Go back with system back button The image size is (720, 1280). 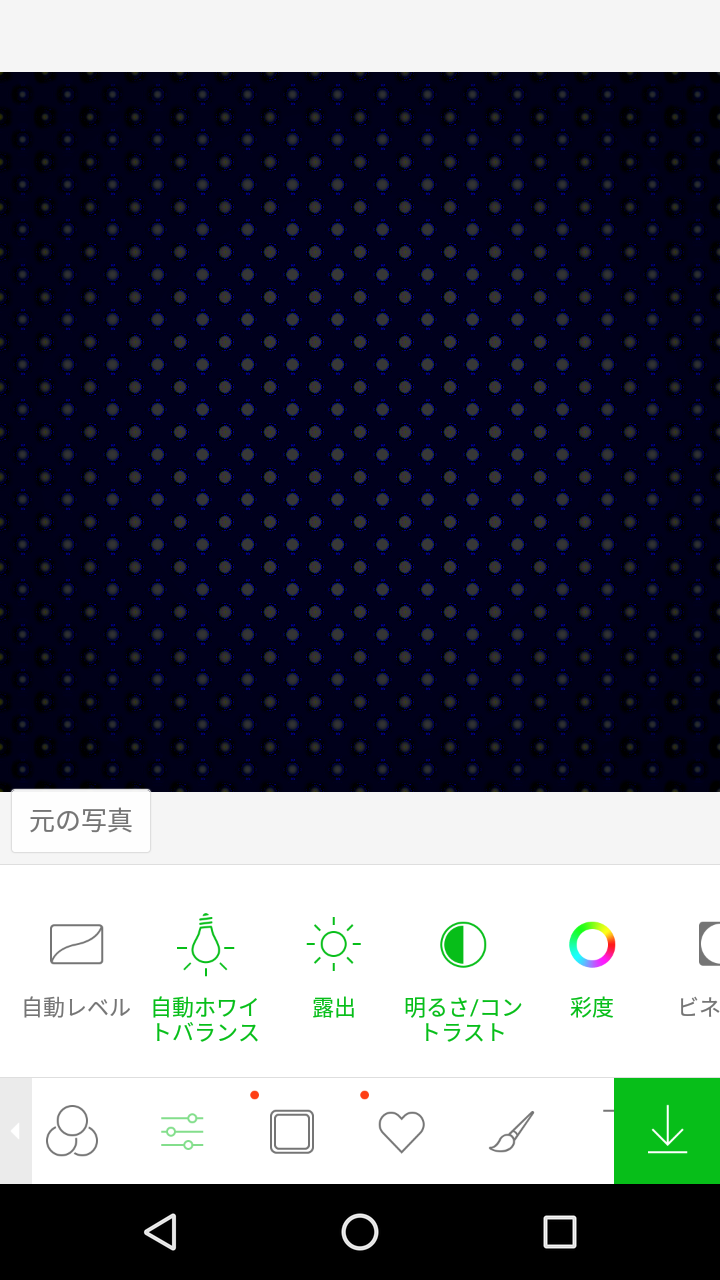[160, 1232]
